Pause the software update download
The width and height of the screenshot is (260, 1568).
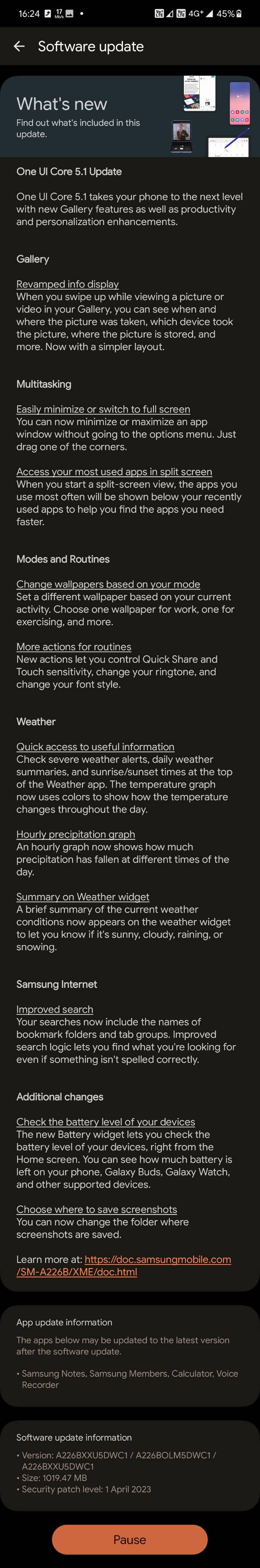(129, 1539)
